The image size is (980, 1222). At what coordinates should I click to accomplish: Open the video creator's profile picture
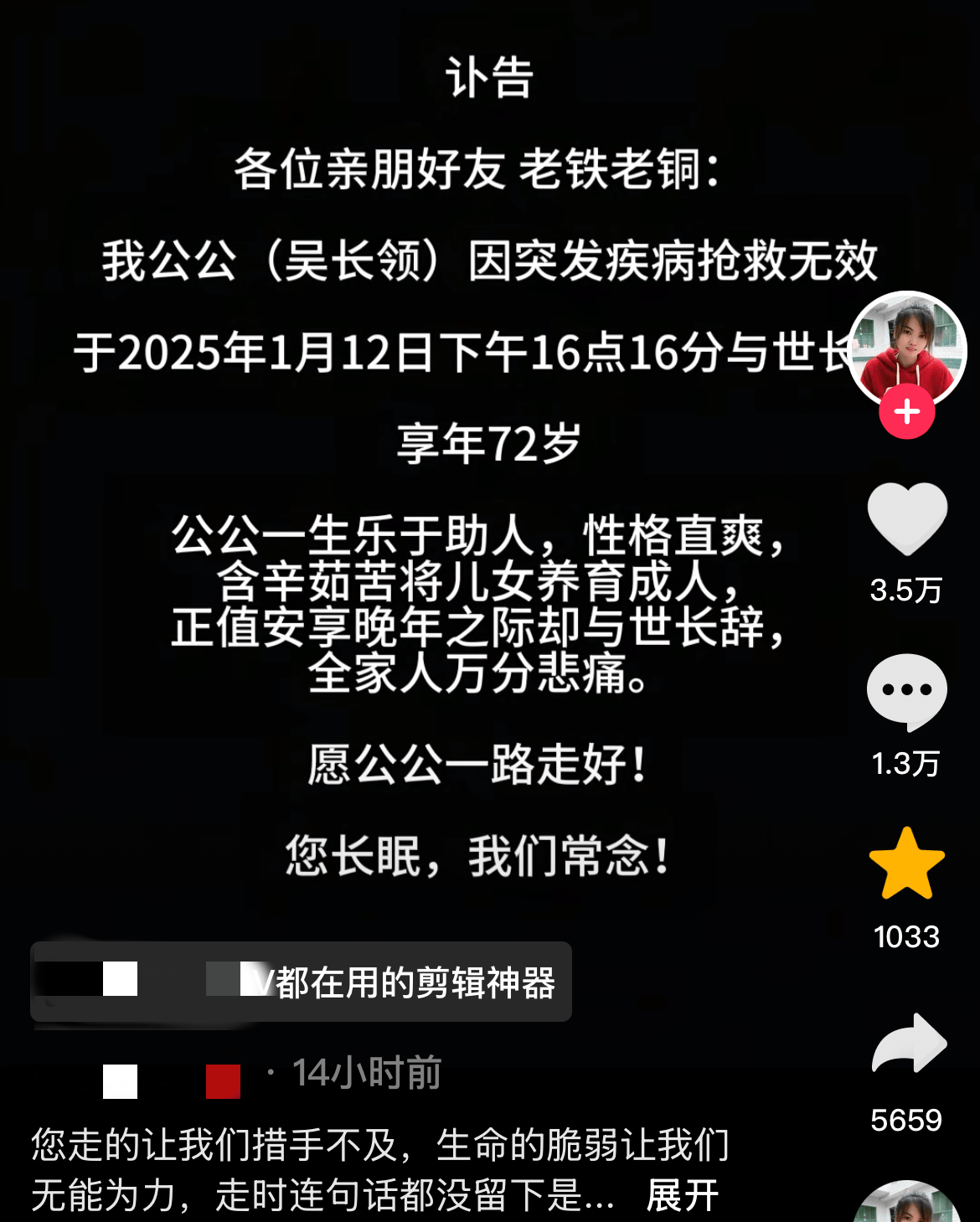(x=907, y=348)
